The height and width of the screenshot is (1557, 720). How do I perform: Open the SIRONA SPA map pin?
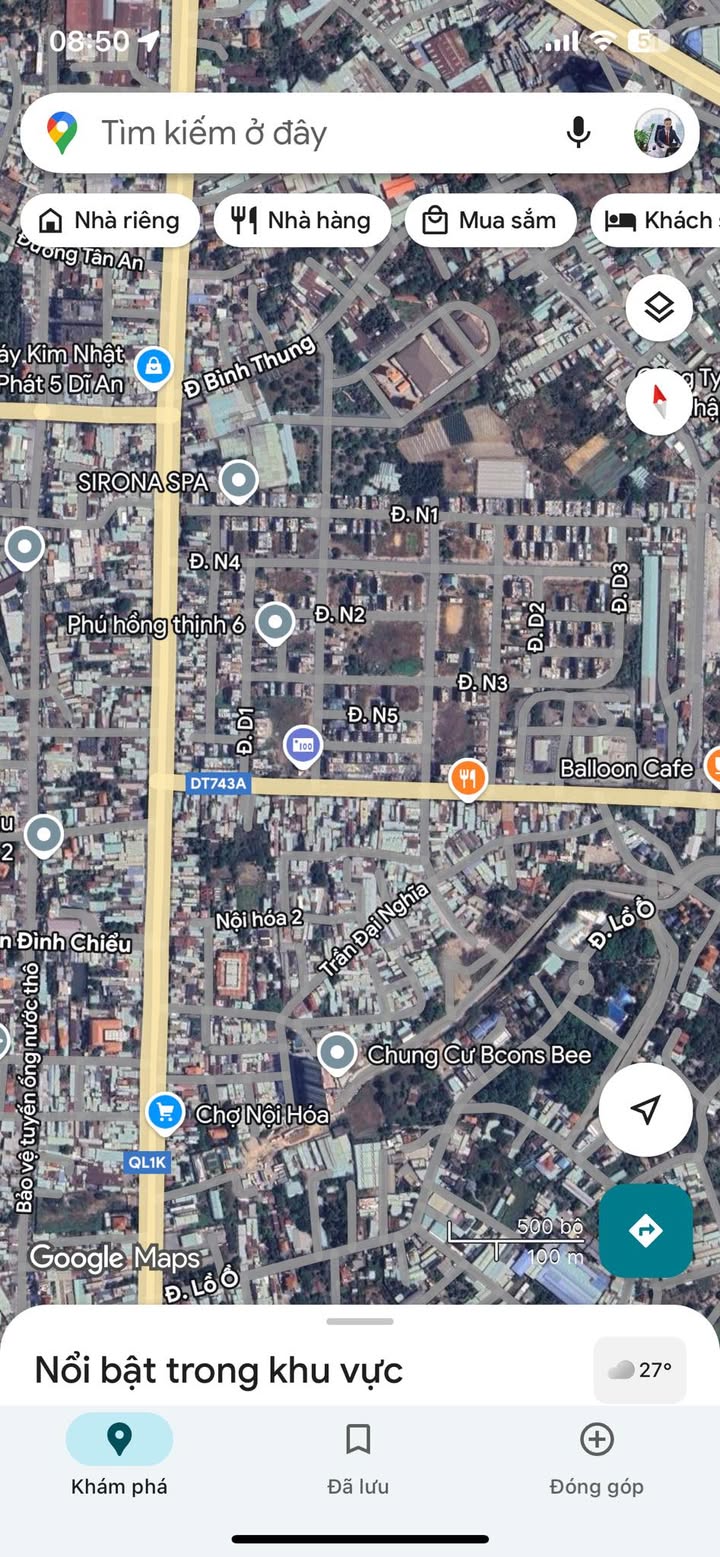[238, 480]
